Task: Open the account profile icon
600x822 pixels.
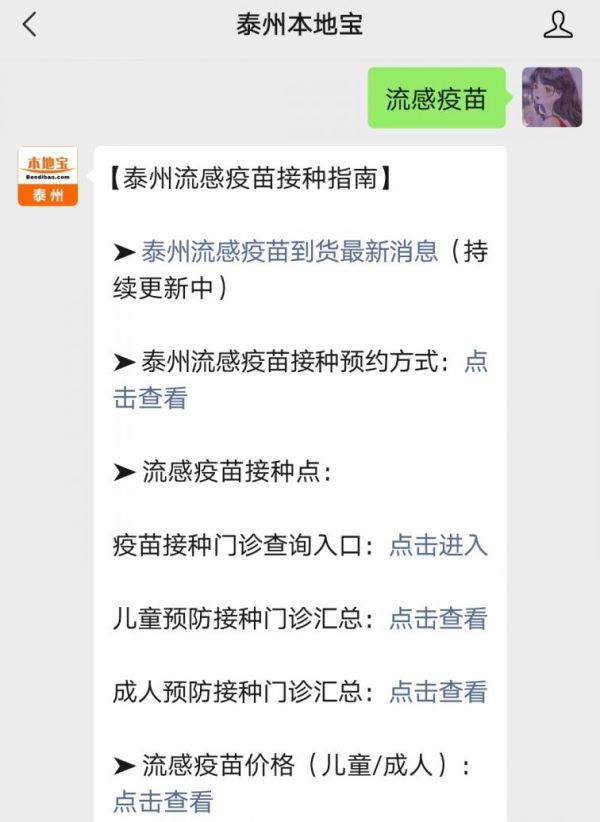Action: [x=558, y=25]
